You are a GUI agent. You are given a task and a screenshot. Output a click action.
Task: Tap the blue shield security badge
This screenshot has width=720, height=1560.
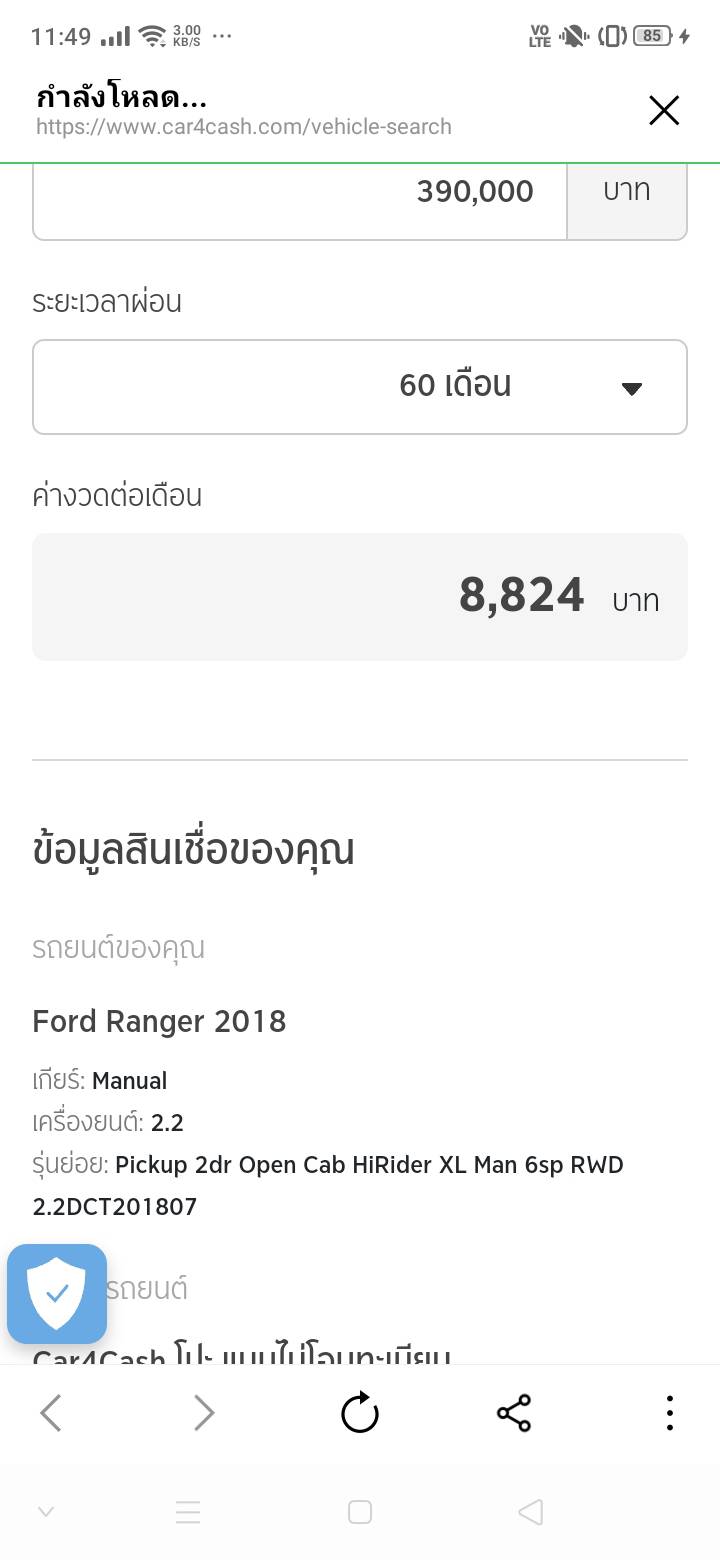57,1293
